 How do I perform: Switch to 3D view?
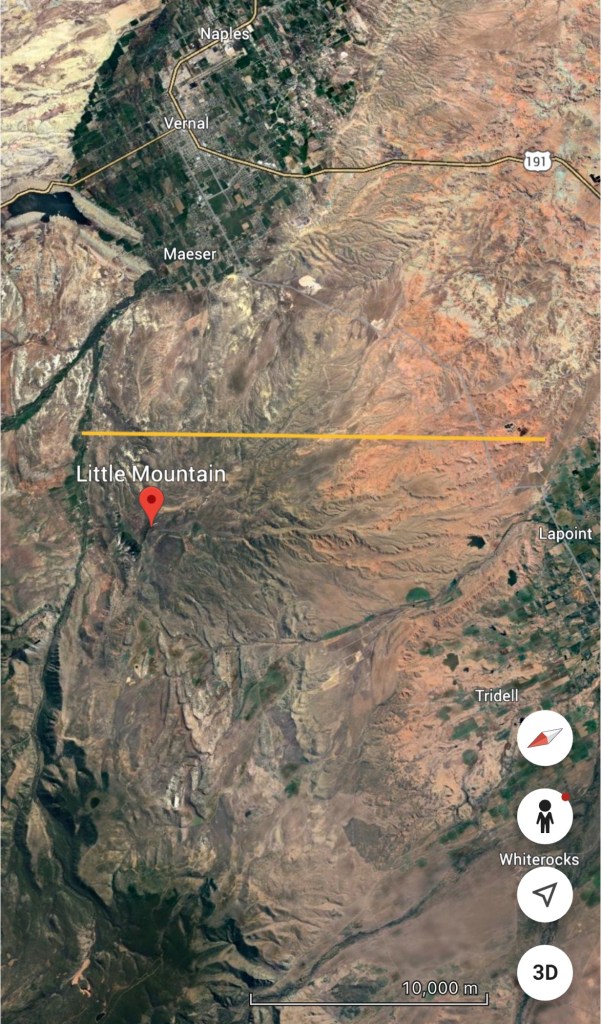coord(544,971)
